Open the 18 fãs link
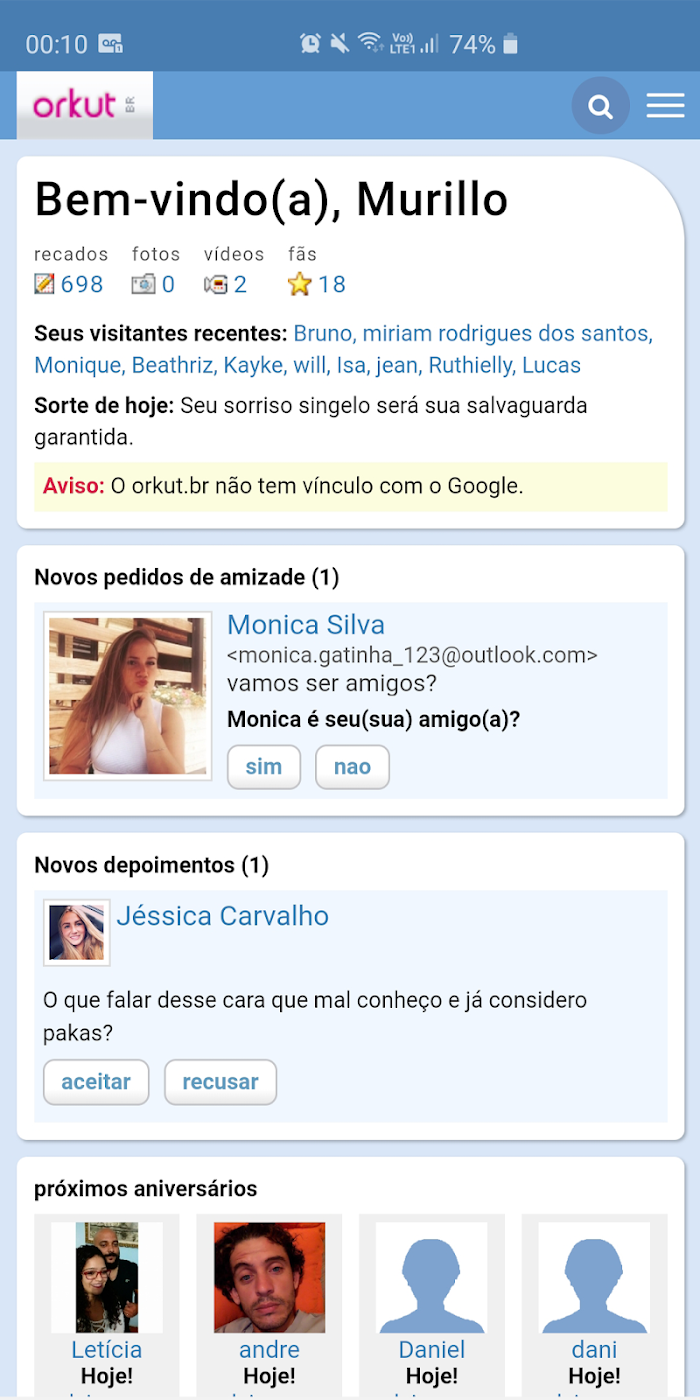The width and height of the screenshot is (700, 1400). tap(331, 284)
